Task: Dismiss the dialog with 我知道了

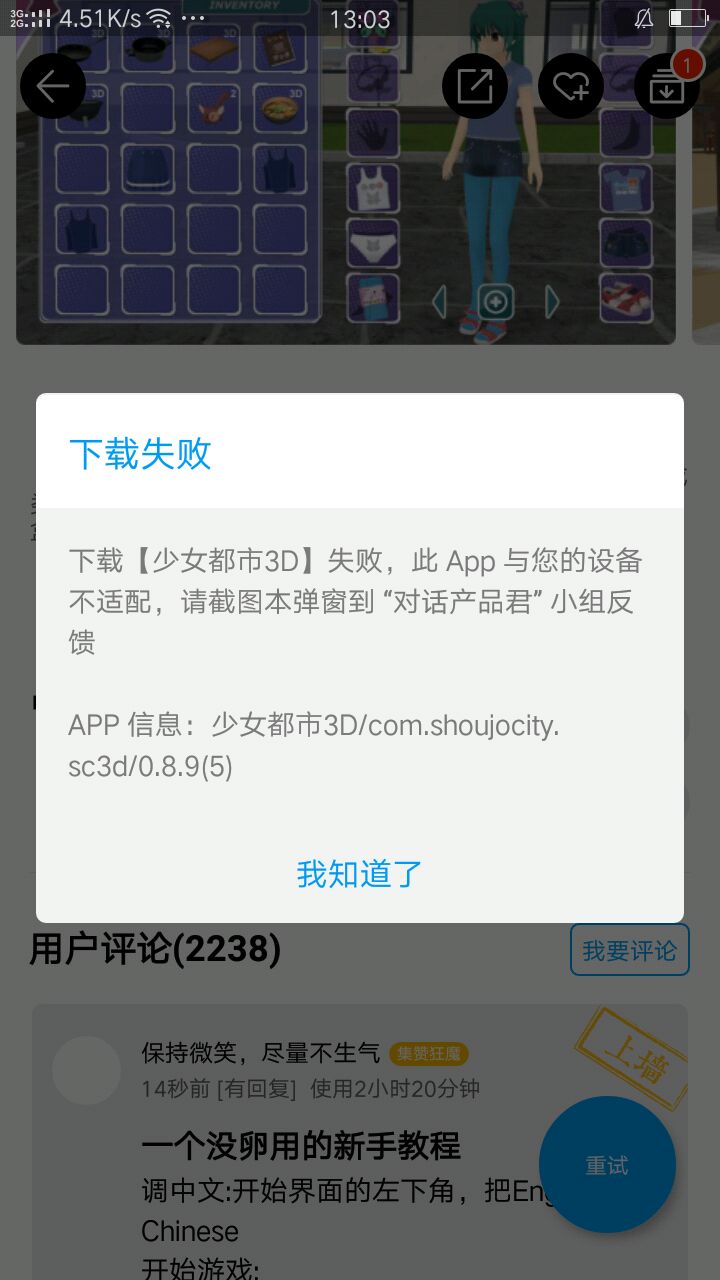Action: [x=360, y=874]
